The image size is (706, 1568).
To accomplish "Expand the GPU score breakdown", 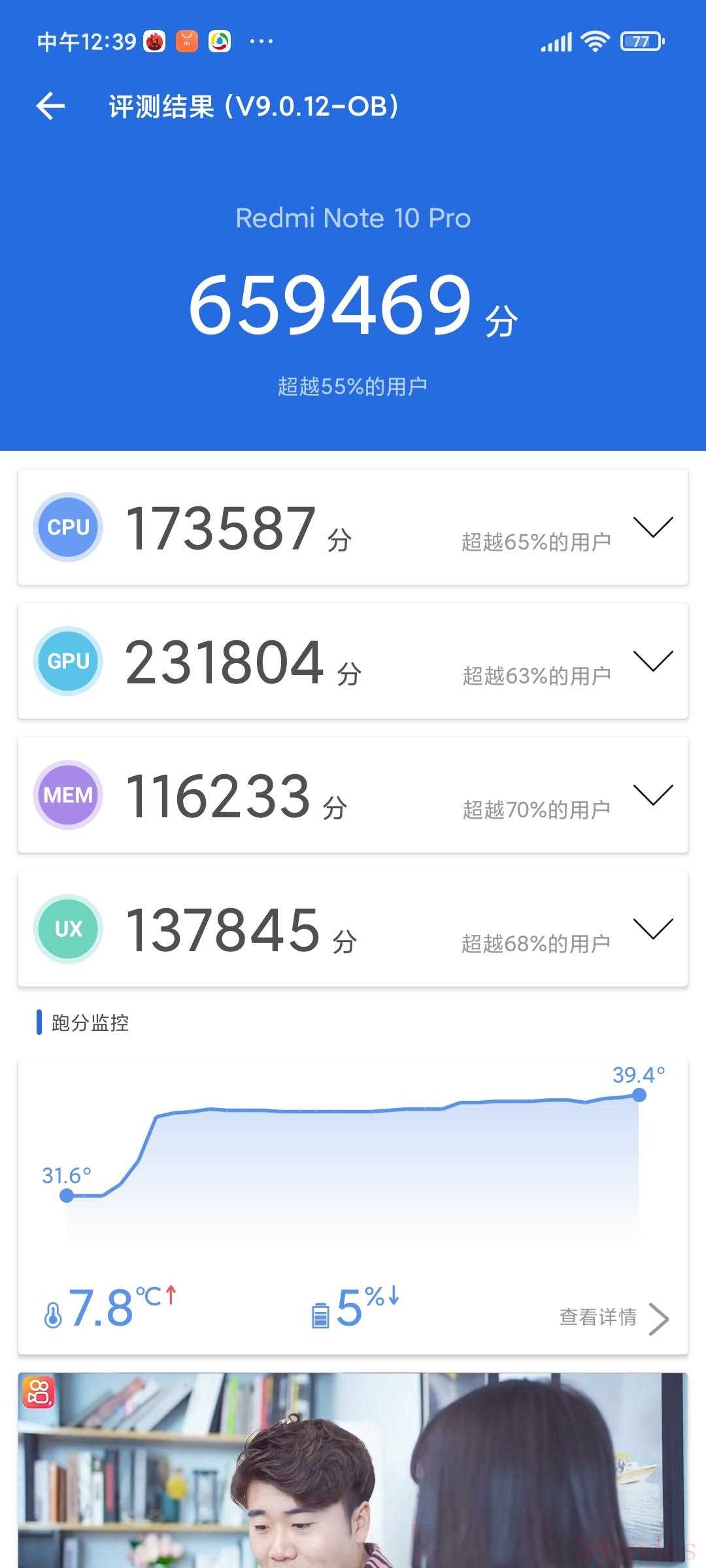I will click(x=653, y=661).
